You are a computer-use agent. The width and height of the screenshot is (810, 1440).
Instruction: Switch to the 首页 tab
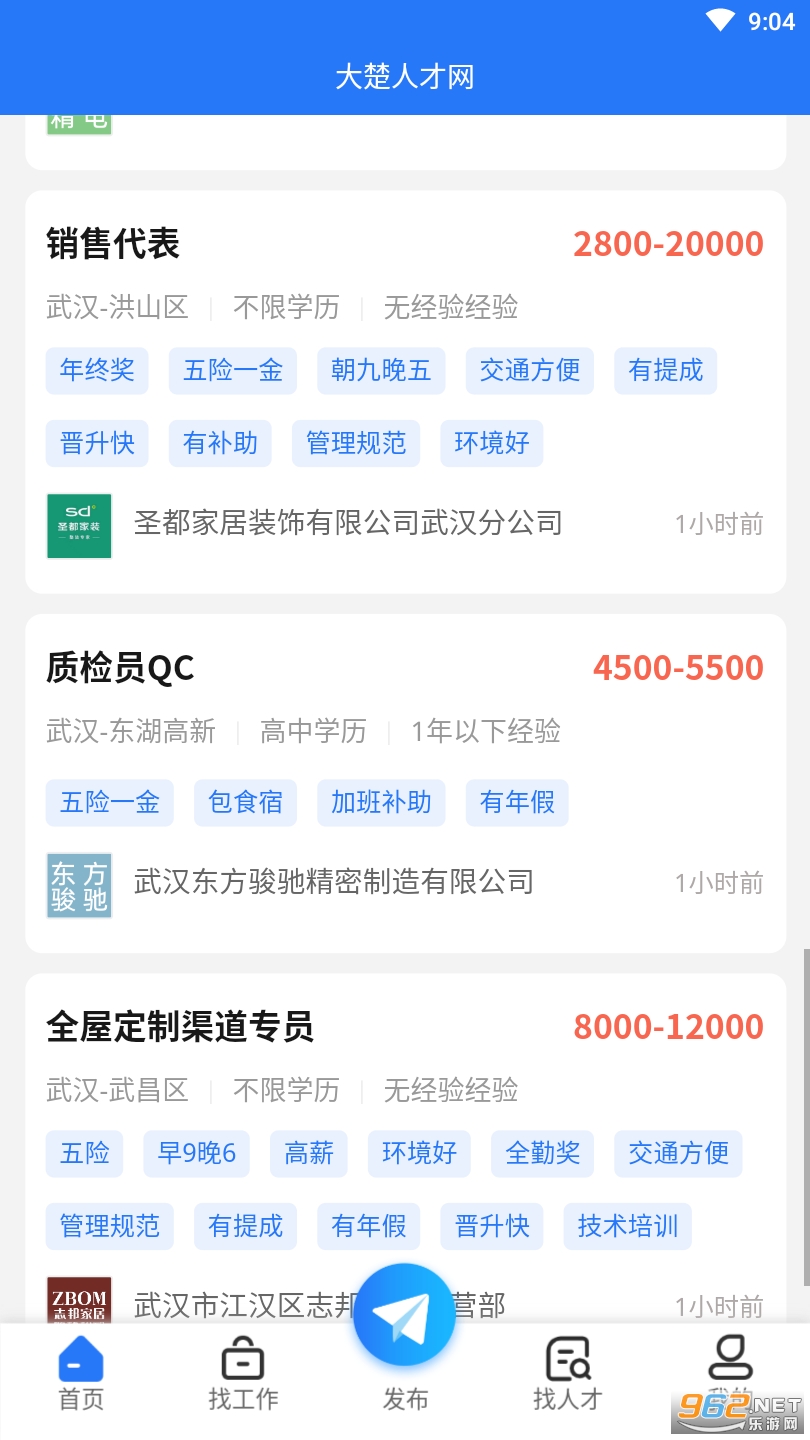click(x=81, y=1375)
